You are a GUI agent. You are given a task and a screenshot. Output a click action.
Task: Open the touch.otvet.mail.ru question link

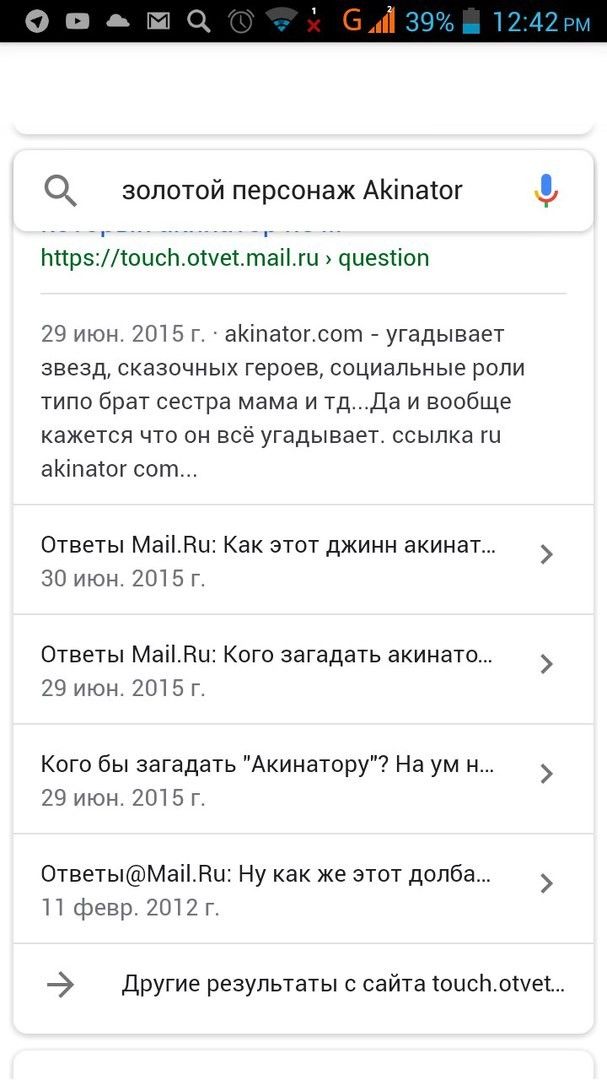click(235, 258)
